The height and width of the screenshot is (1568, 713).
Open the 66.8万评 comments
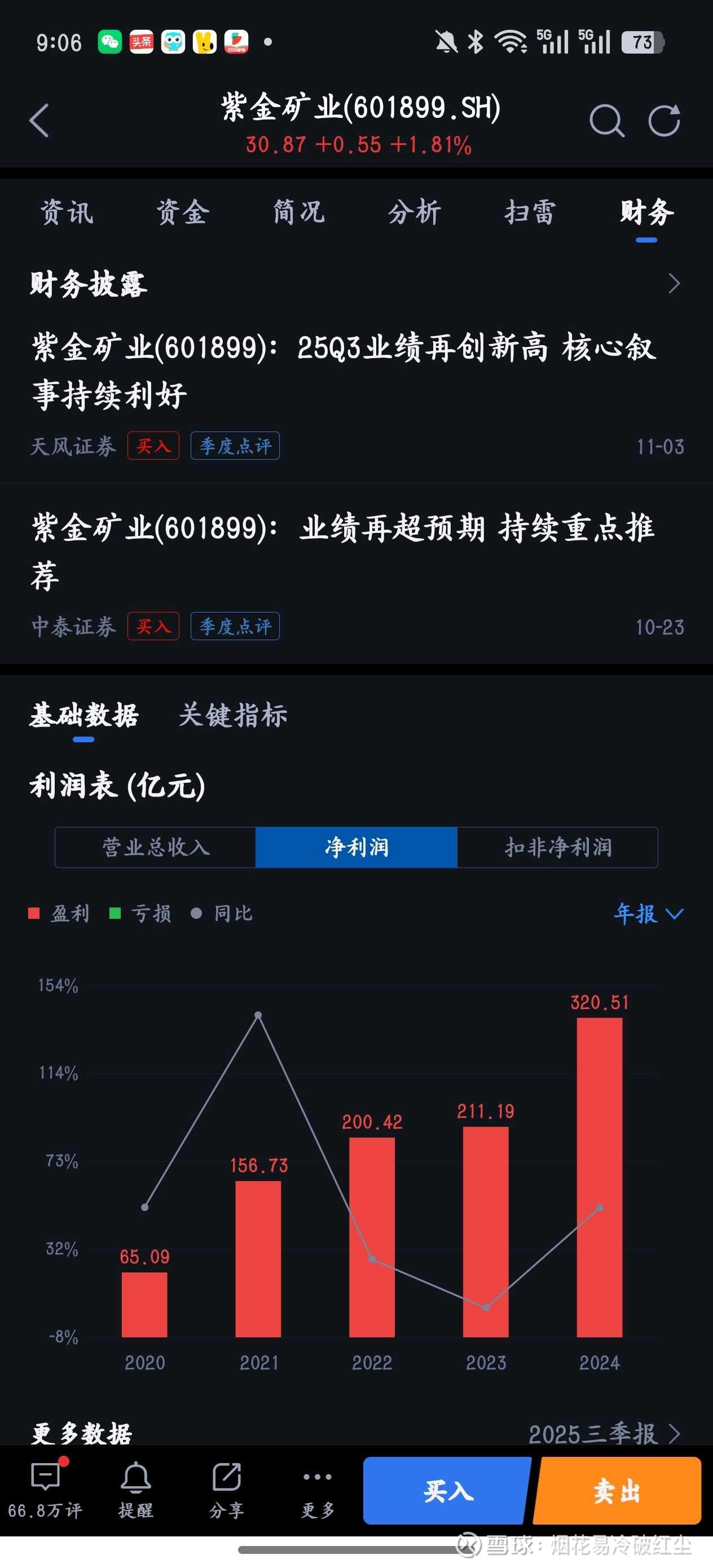[45, 1489]
